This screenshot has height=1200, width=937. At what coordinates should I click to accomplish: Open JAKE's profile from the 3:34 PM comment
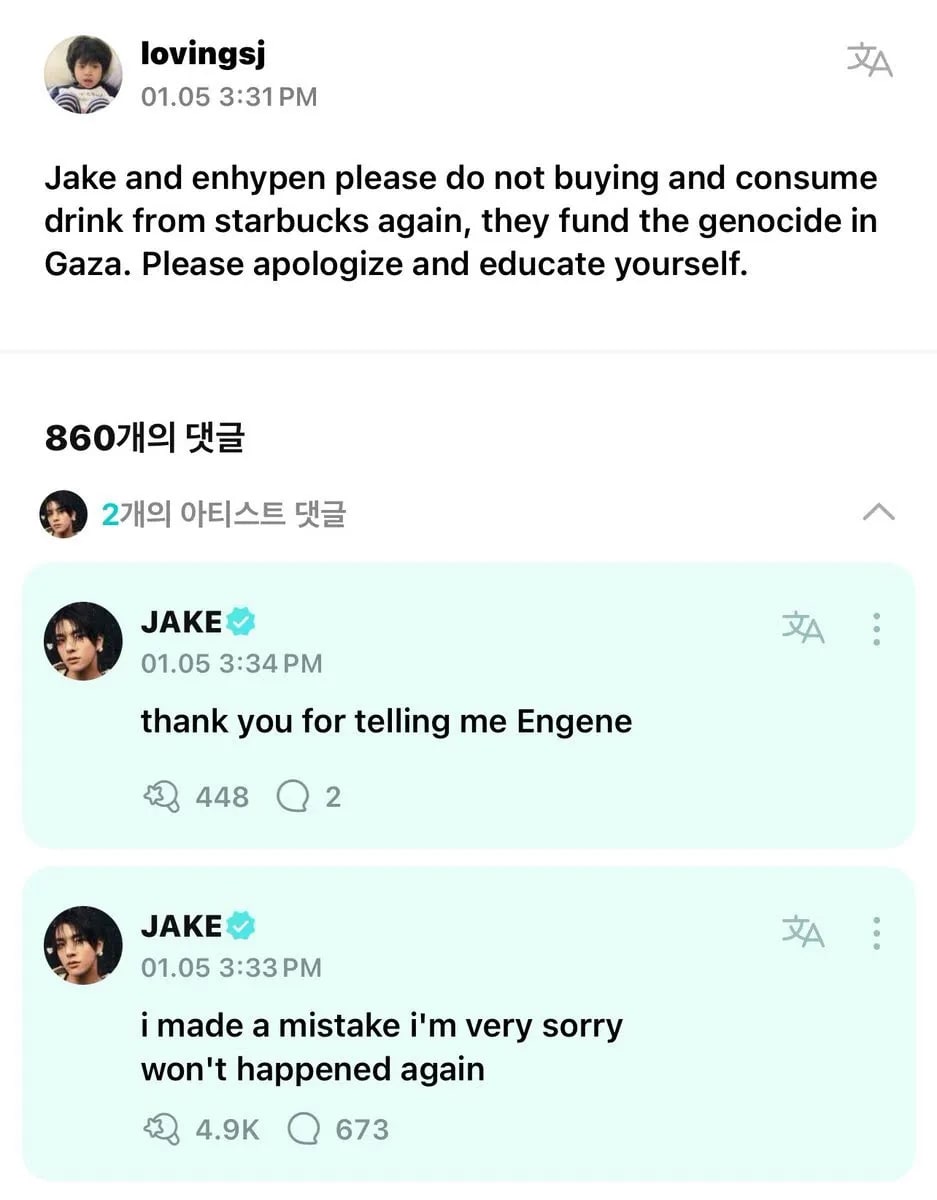[x=83, y=641]
